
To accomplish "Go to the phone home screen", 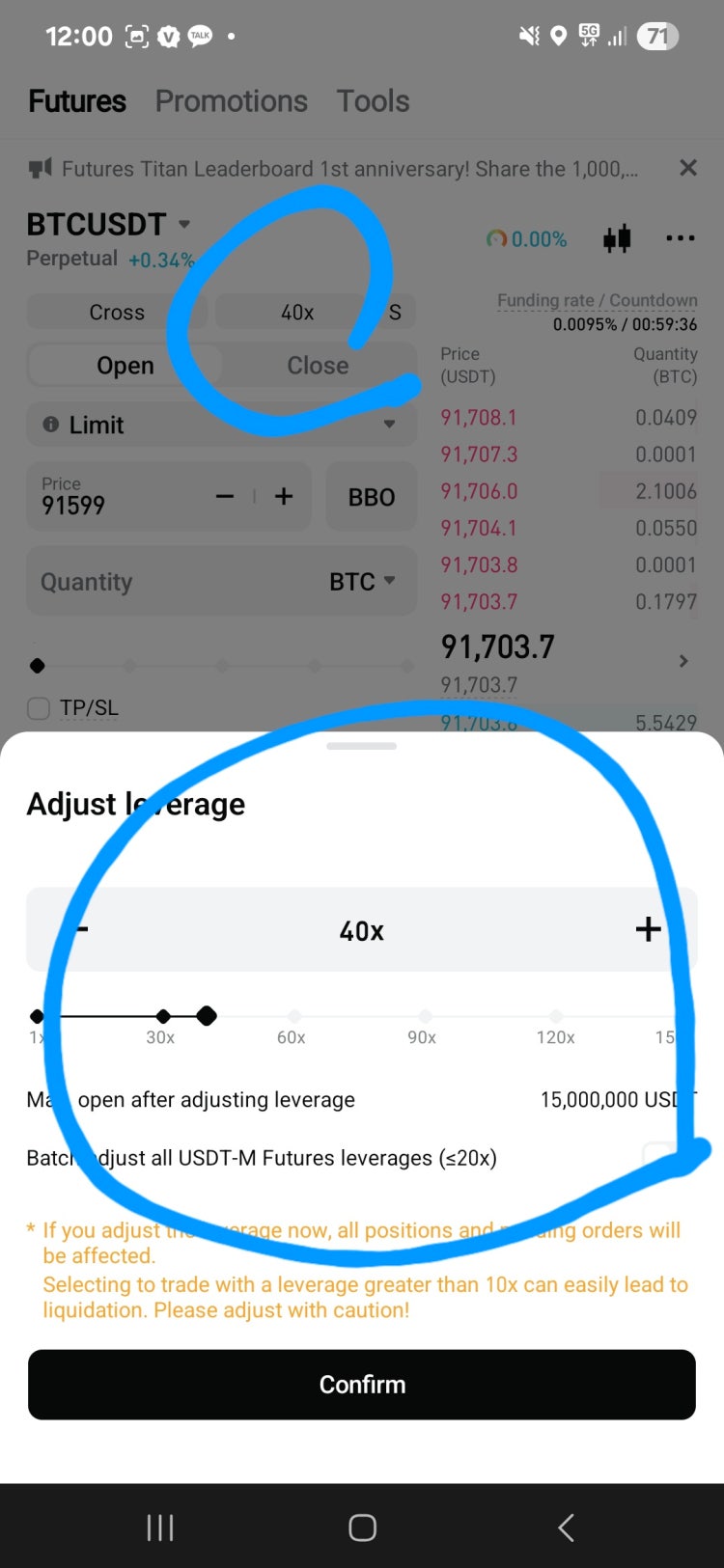I will [362, 1527].
